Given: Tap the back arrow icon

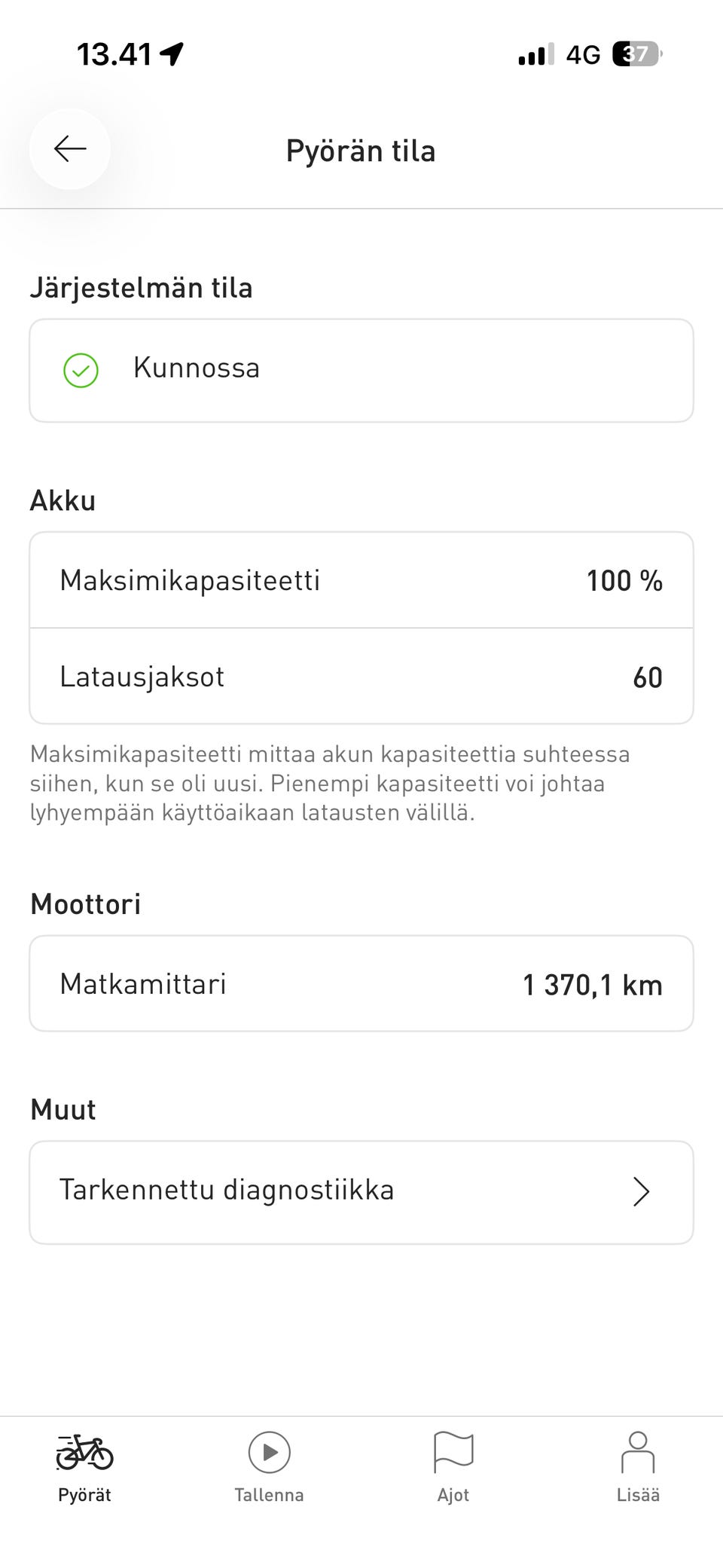Looking at the screenshot, I should tap(69, 148).
